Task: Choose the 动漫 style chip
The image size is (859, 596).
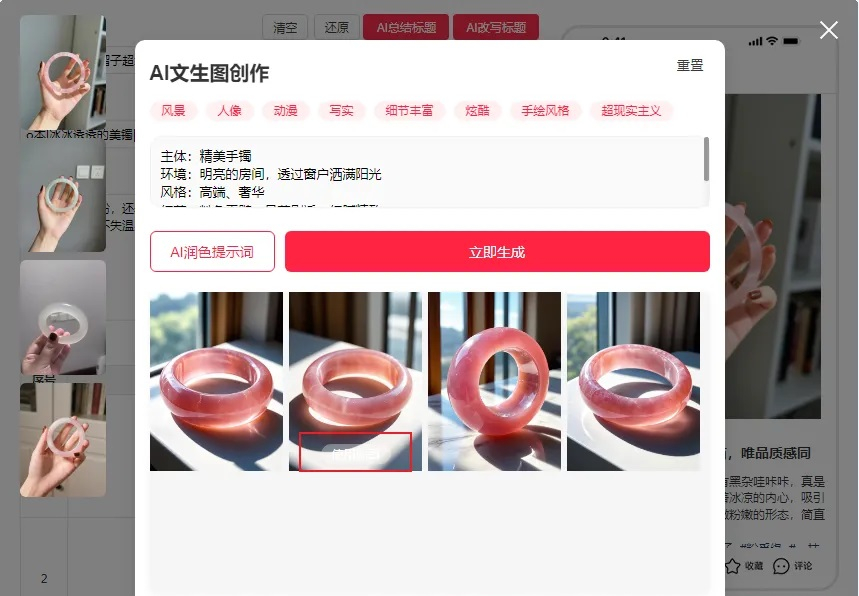Action: tap(286, 111)
